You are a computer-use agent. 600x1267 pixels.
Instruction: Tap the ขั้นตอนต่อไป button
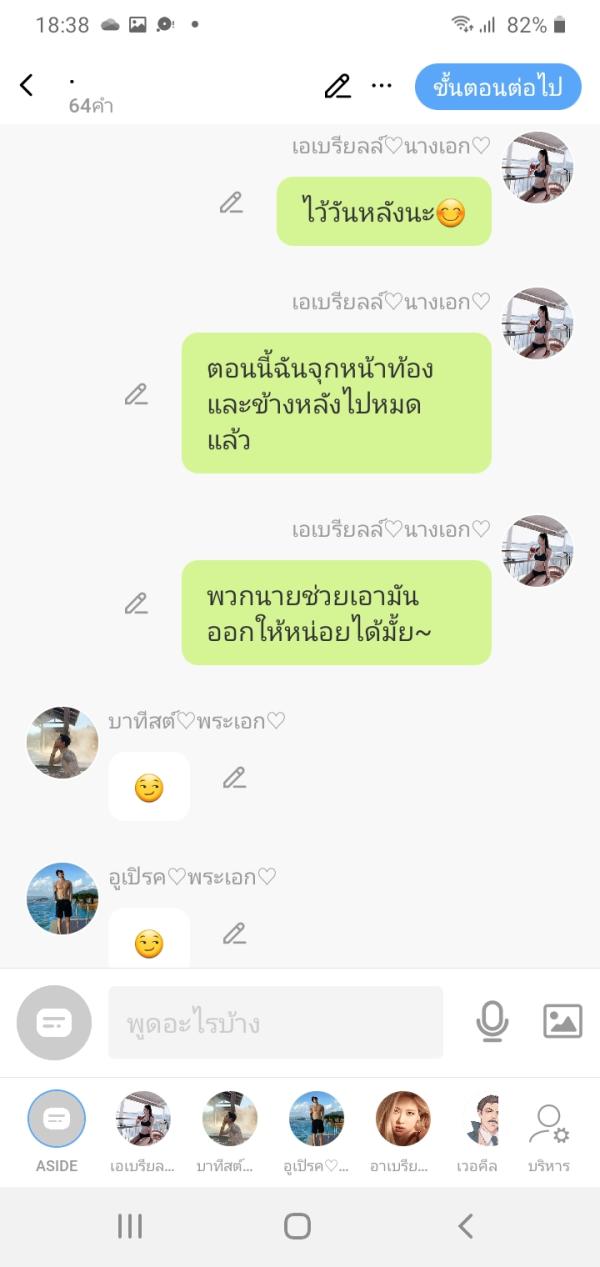(497, 87)
